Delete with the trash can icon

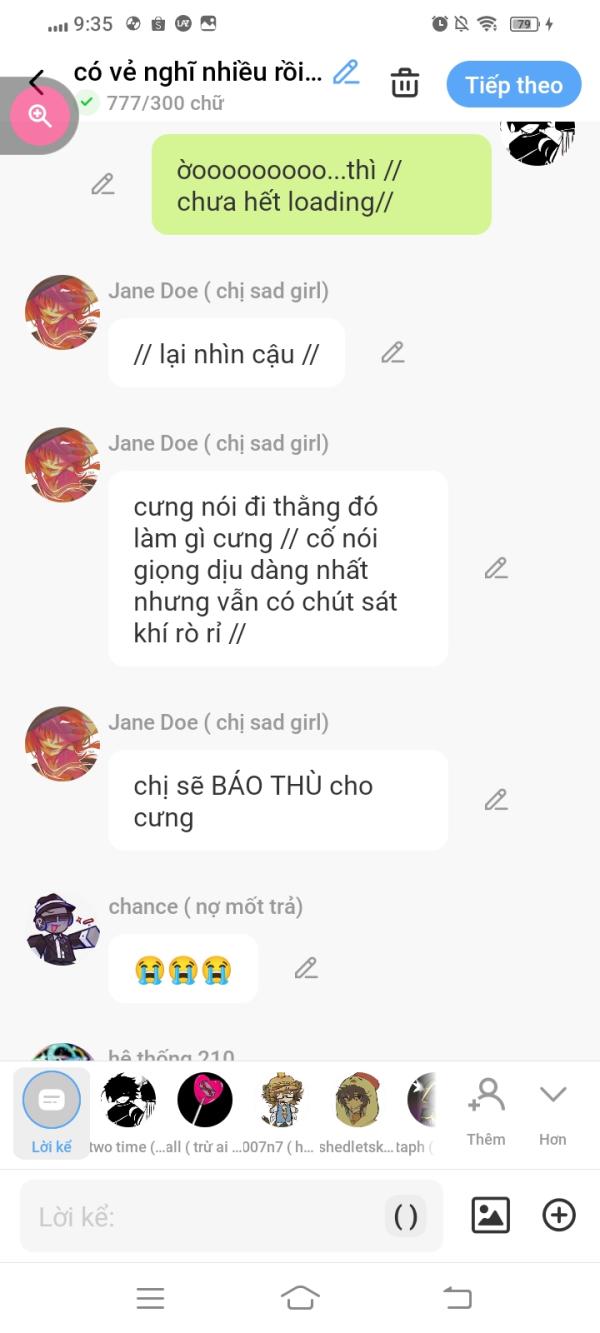tap(405, 84)
